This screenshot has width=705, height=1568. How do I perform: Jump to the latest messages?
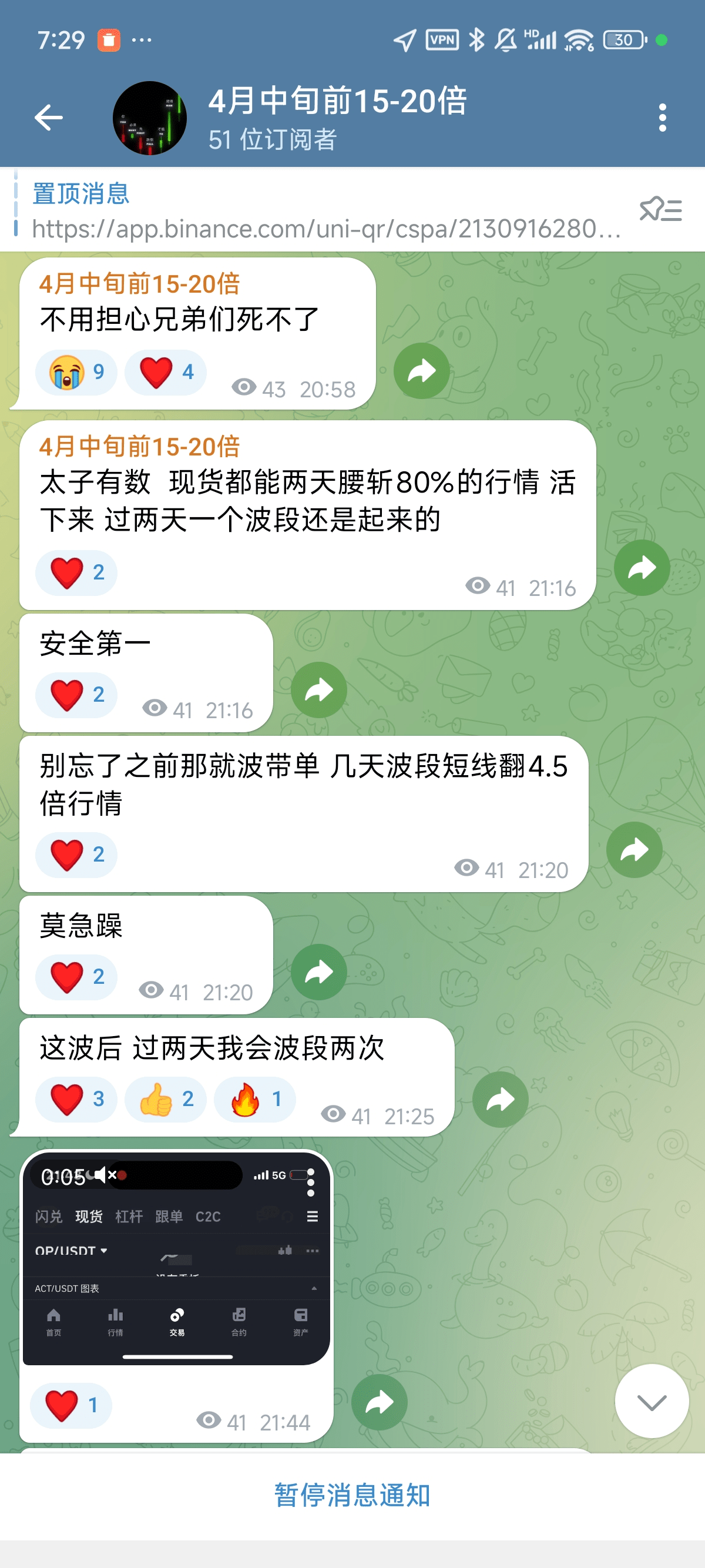652,1401
